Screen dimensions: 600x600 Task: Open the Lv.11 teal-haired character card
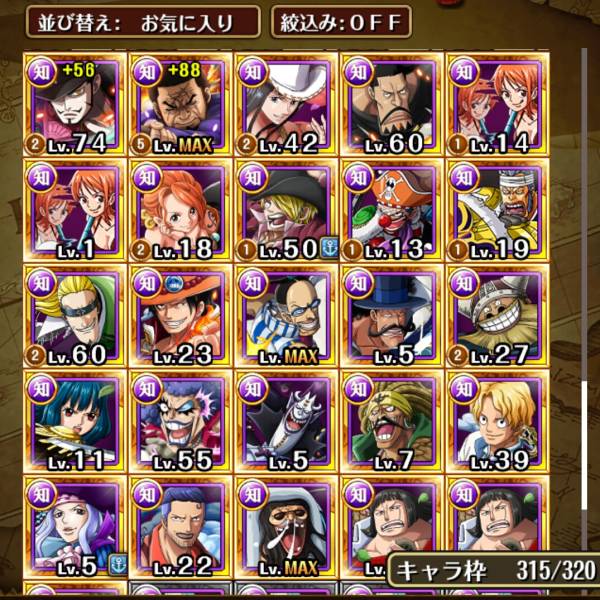point(76,419)
